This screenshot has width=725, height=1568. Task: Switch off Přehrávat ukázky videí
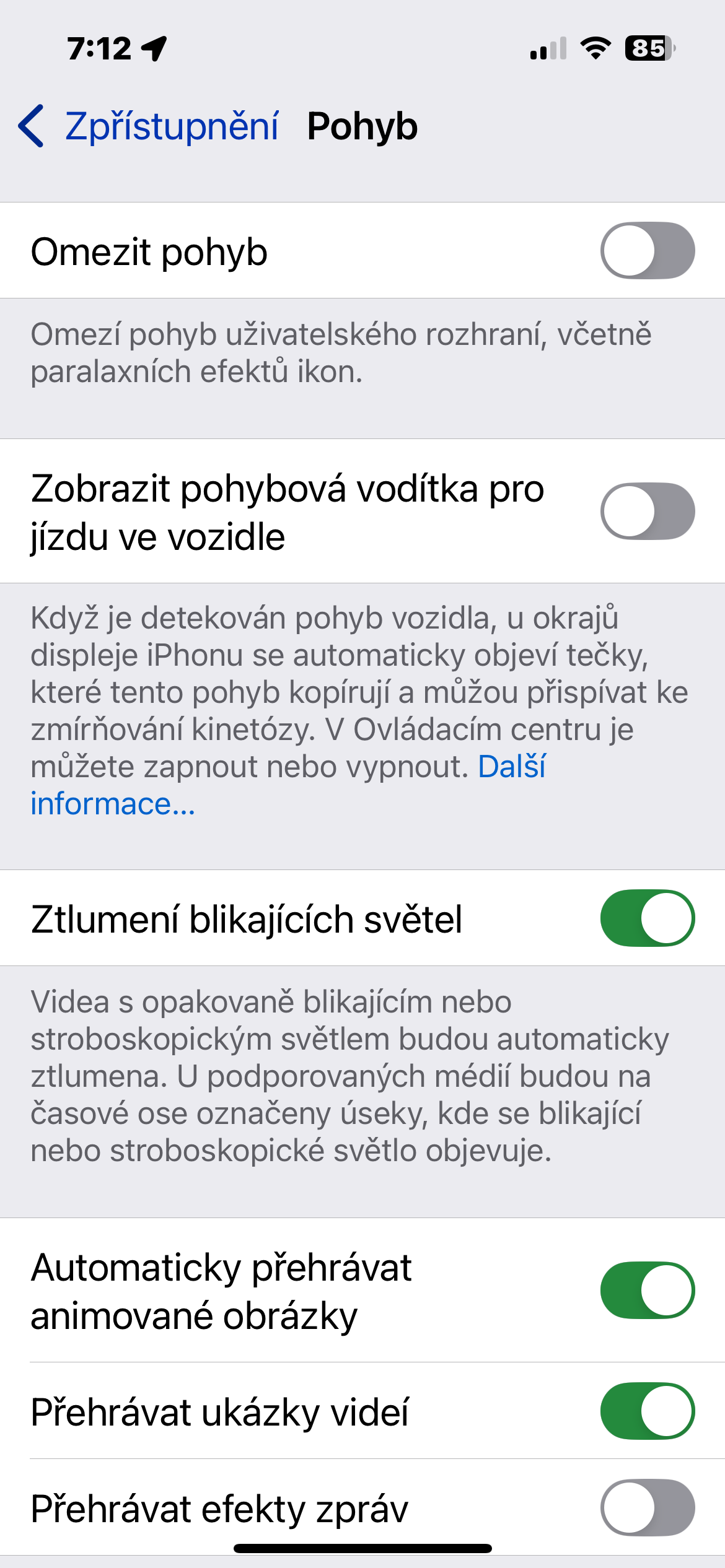coord(647,1411)
